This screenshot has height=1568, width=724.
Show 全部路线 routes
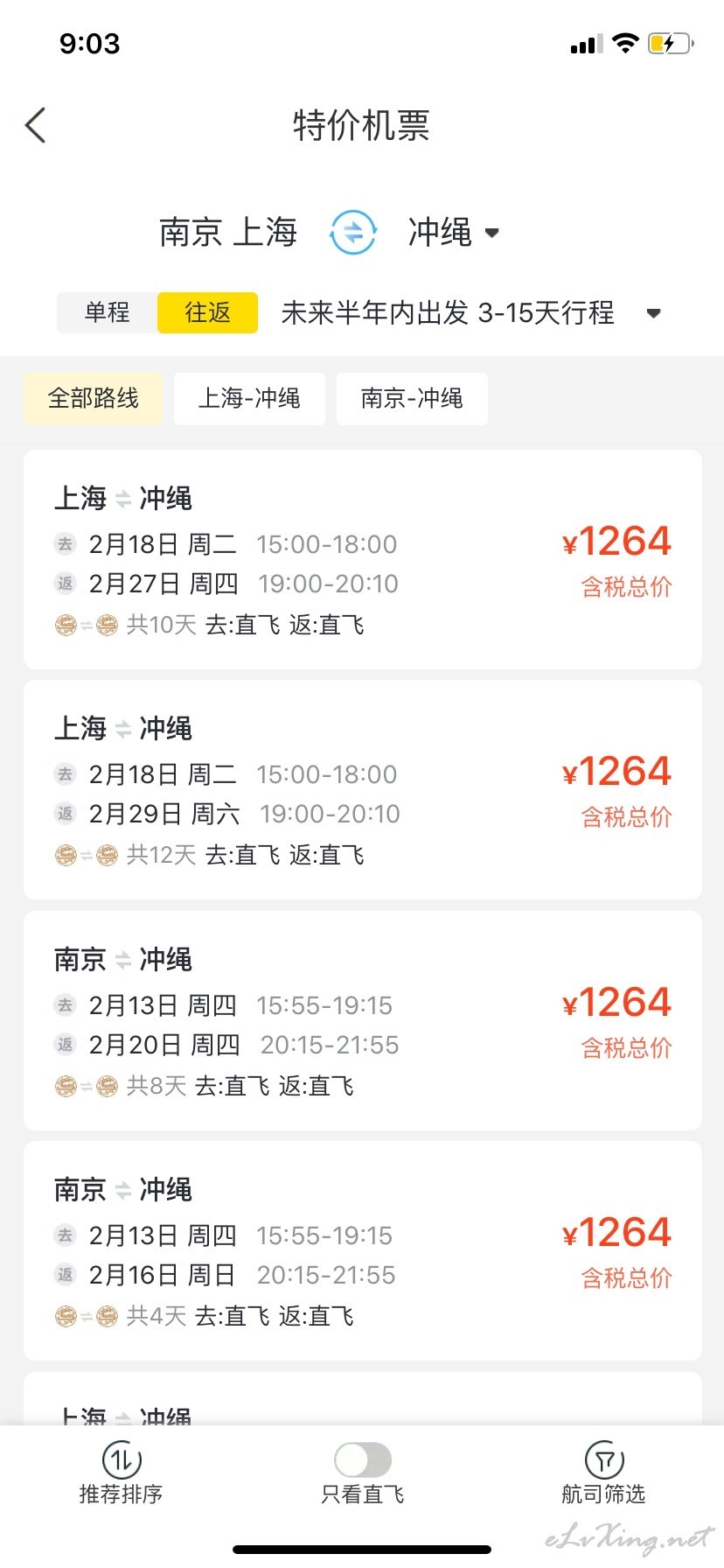point(93,399)
